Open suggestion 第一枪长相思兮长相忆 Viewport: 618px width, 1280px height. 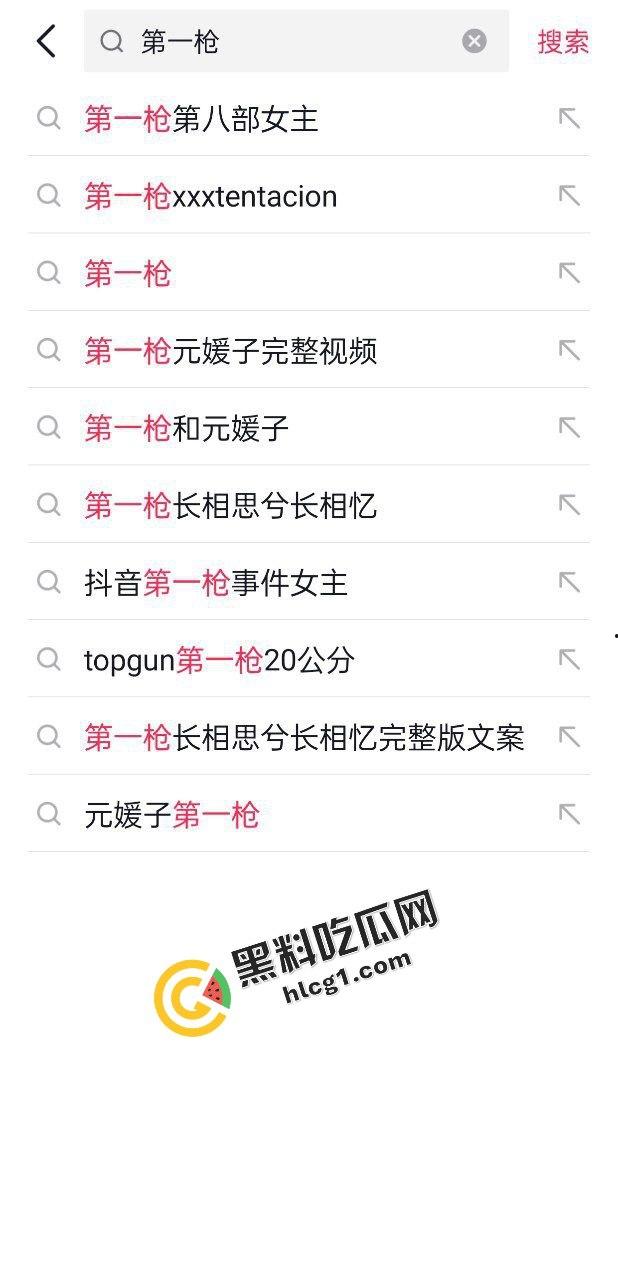(231, 506)
